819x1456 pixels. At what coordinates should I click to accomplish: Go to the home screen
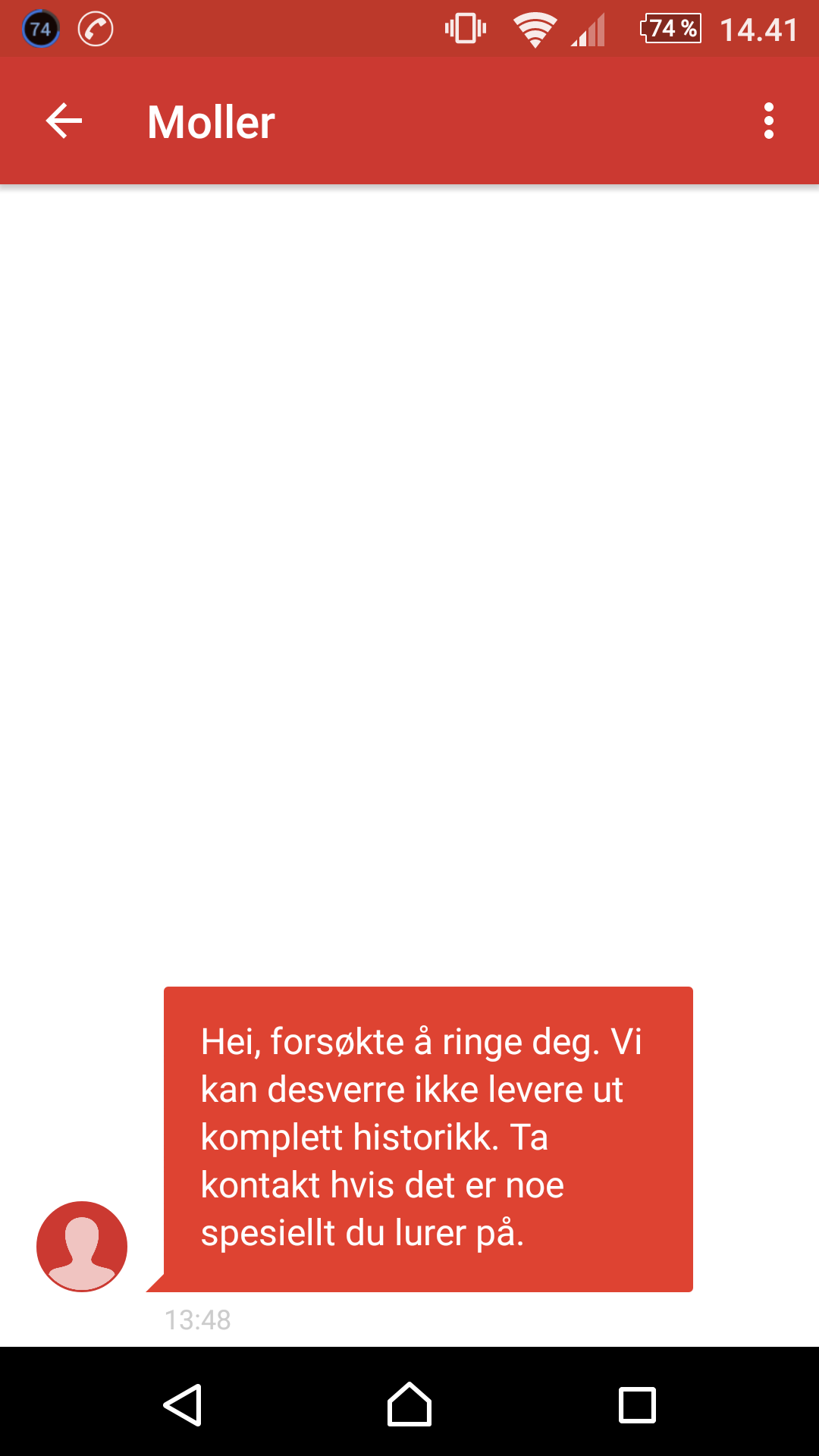click(409, 1404)
